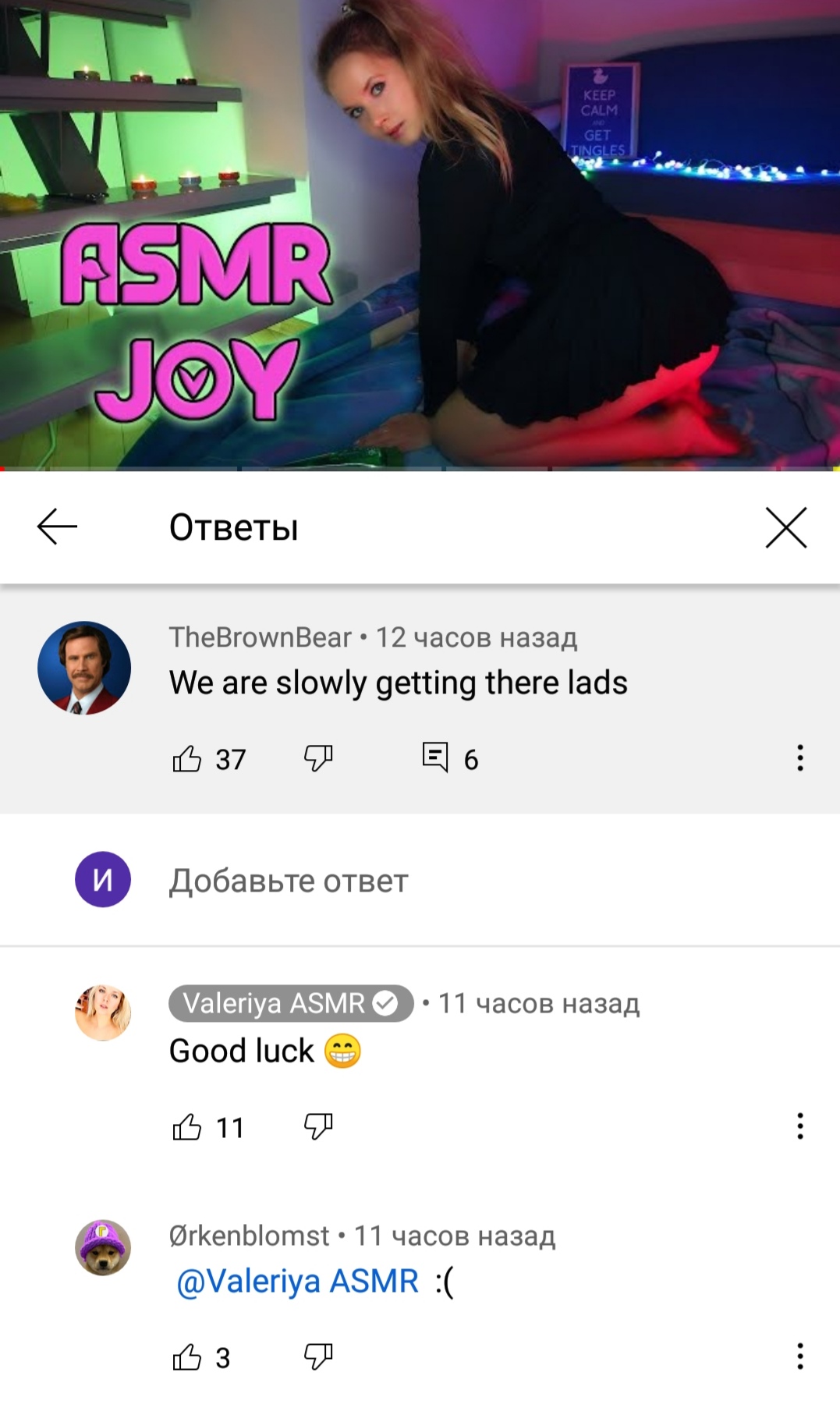Viewport: 840px width, 1408px height.
Task: Open overflow menu on Valeriya ASMR's reply
Action: [799, 1126]
